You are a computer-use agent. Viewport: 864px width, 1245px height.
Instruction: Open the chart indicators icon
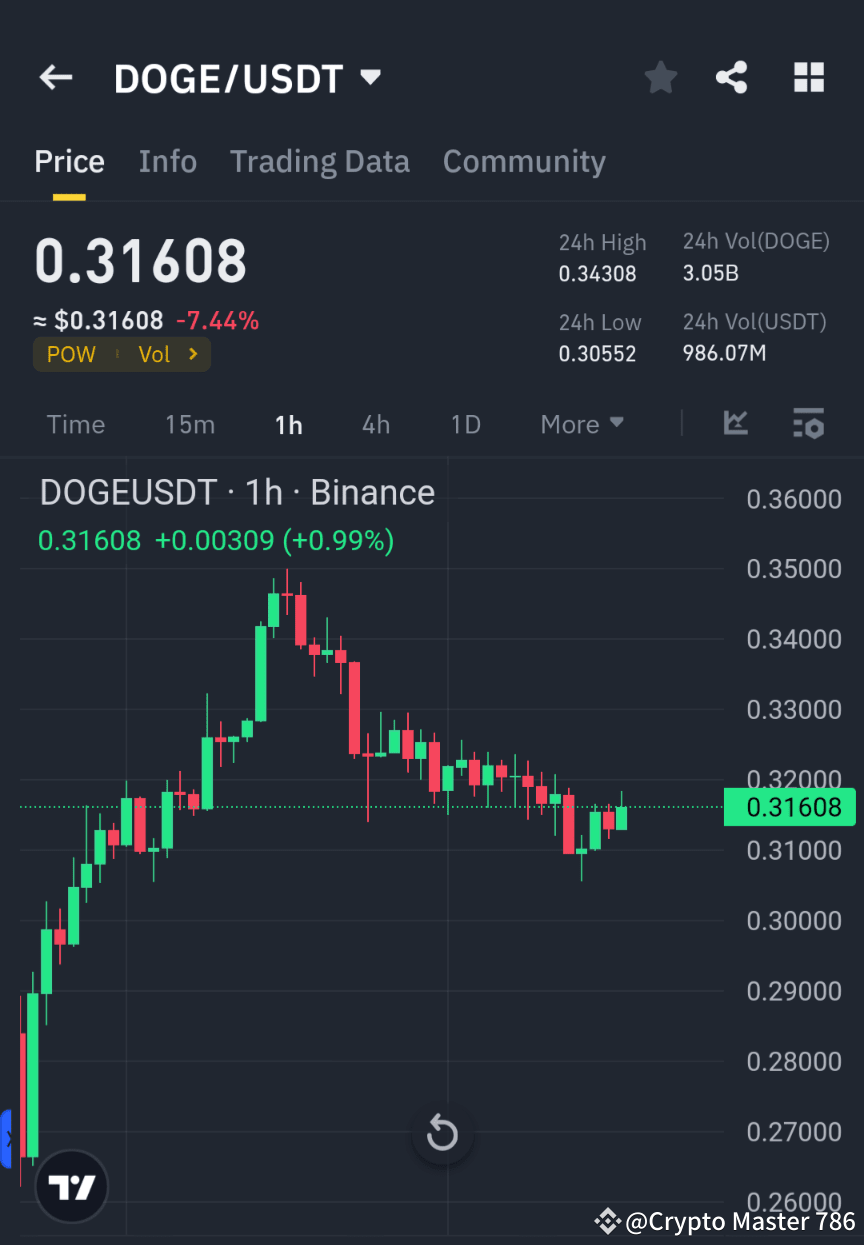tap(736, 423)
